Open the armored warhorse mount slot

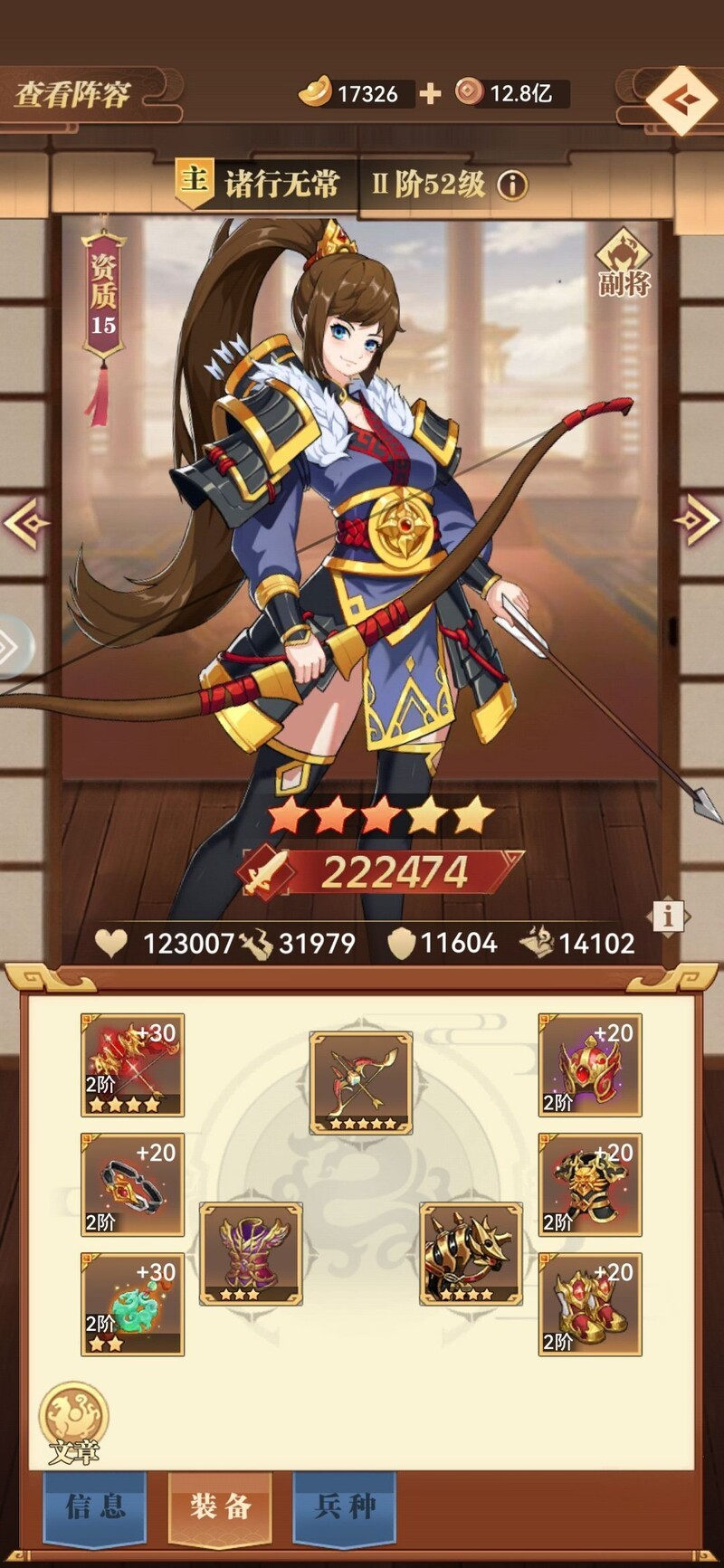point(471,1253)
